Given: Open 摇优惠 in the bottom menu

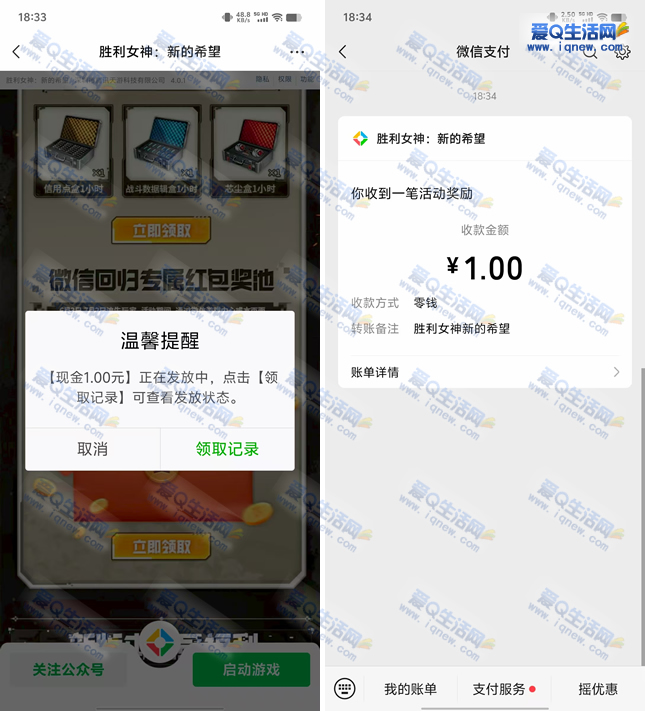Looking at the screenshot, I should click(598, 689).
